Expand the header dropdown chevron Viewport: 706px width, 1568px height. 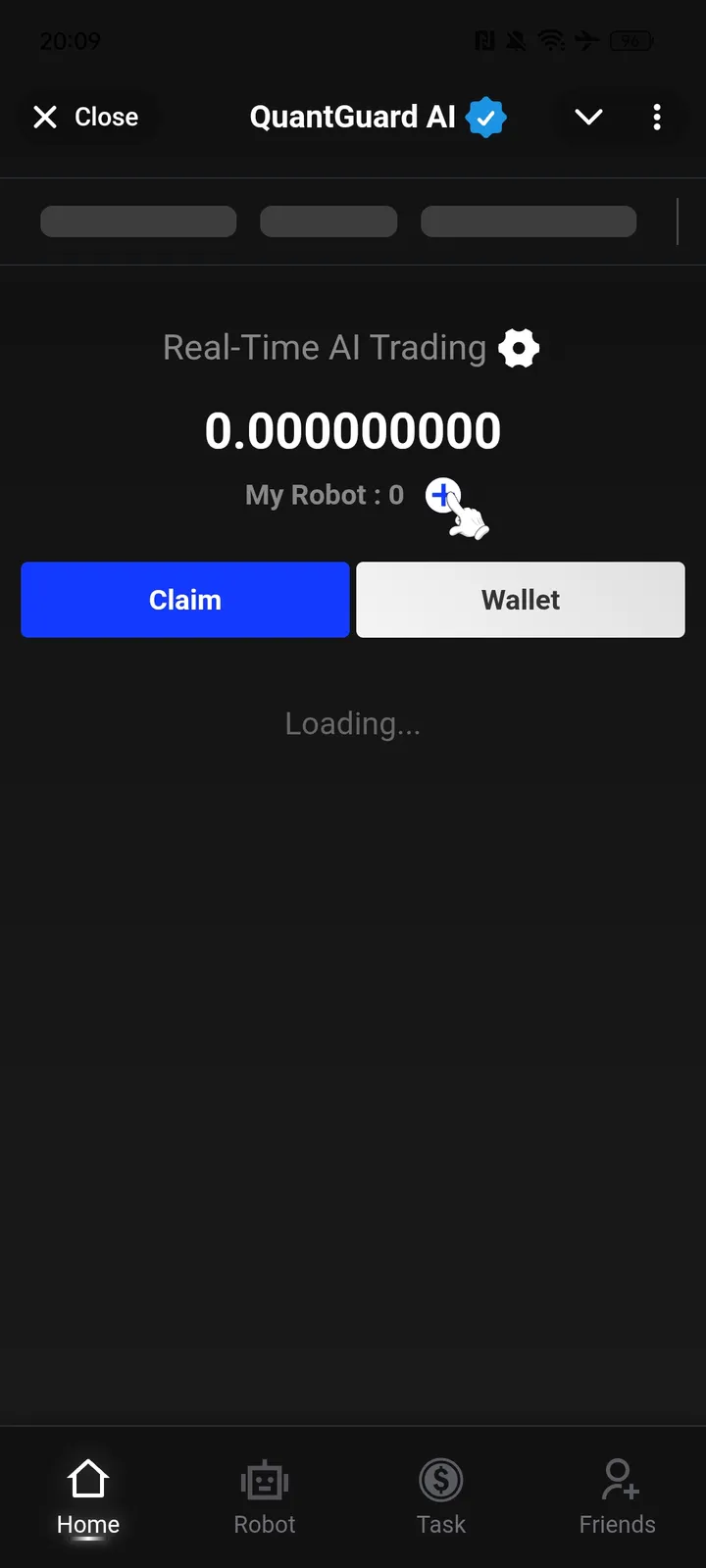(588, 118)
